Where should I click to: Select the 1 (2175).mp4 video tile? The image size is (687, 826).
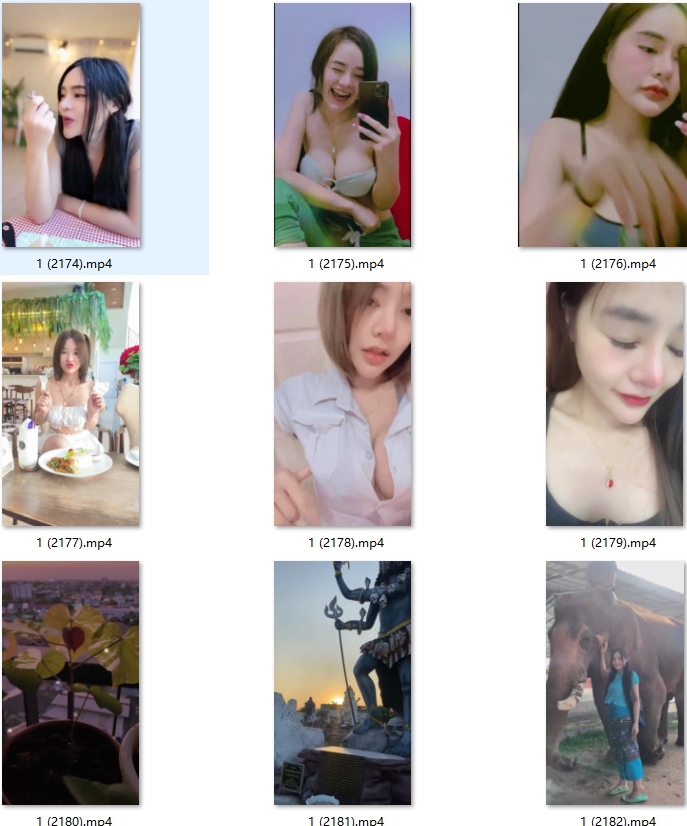(343, 125)
